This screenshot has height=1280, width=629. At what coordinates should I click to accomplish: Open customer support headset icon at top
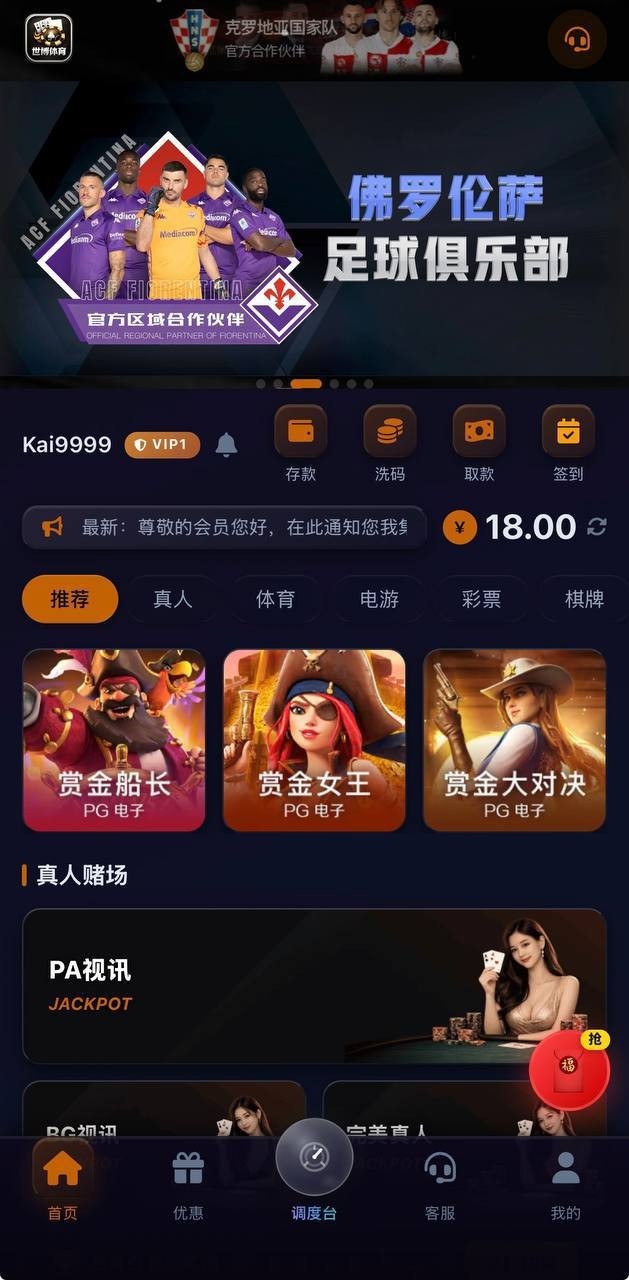[577, 40]
